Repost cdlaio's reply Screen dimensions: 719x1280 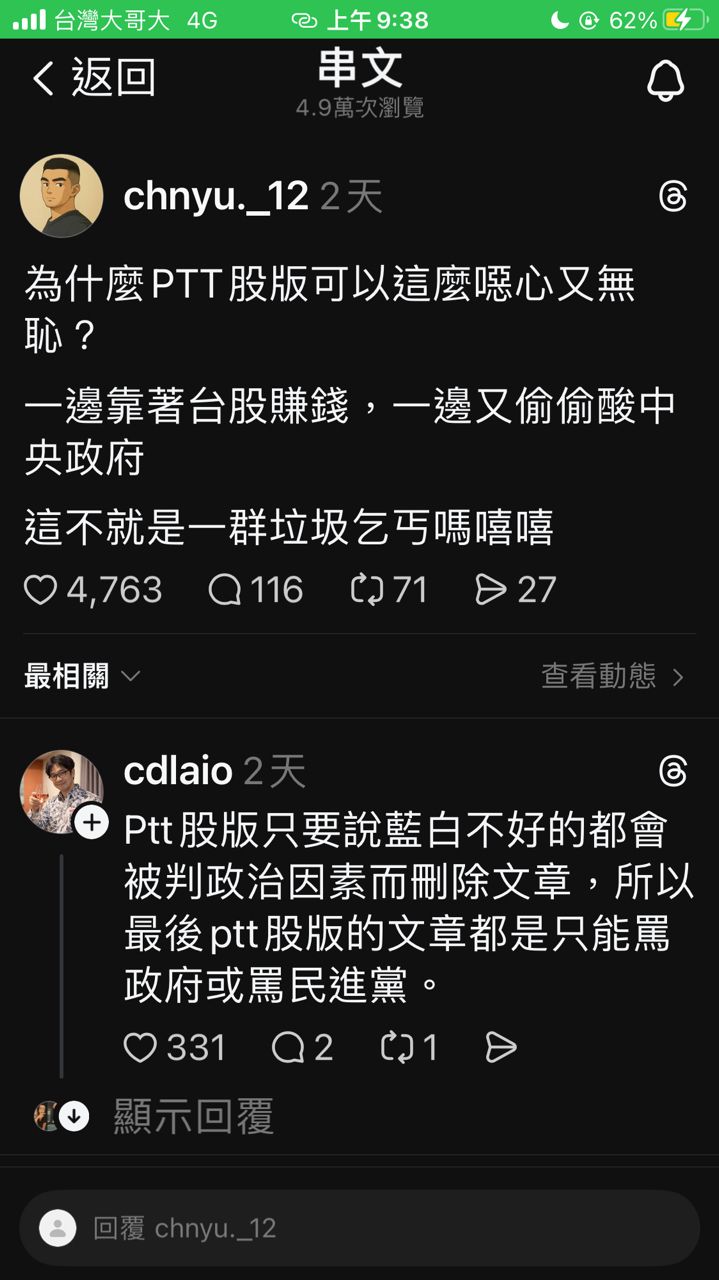[397, 1047]
